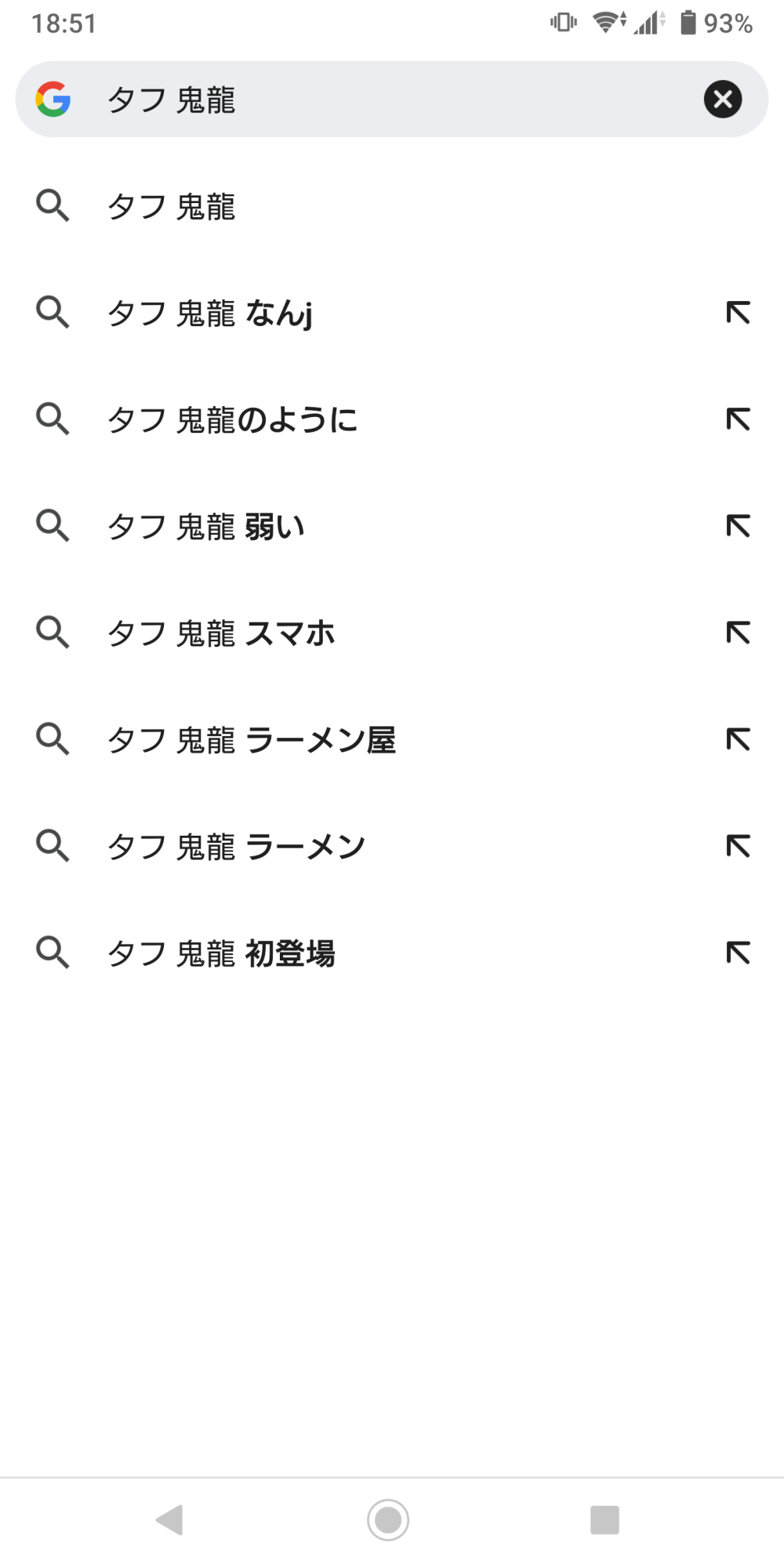Return to the home screen

(x=388, y=1519)
